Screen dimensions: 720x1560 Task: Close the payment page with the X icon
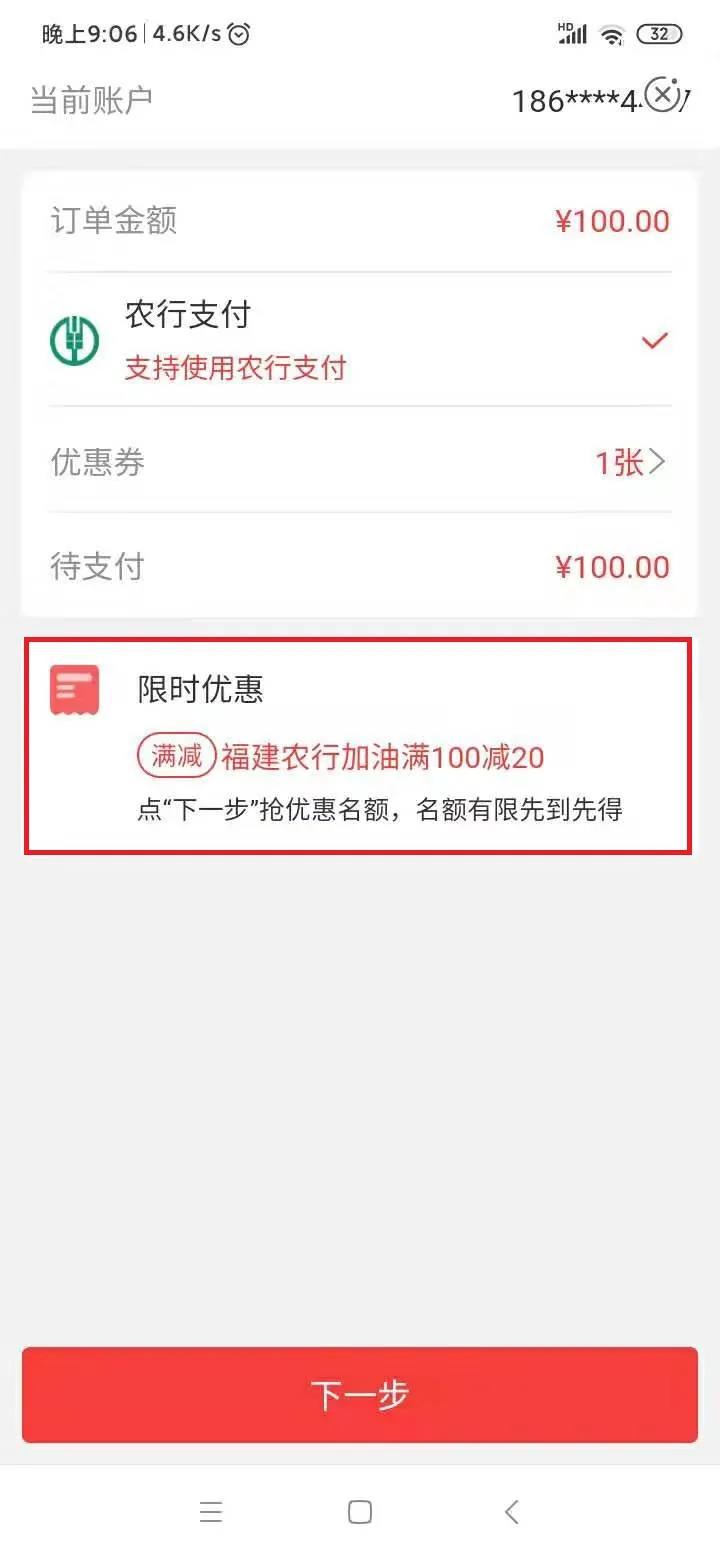[x=663, y=94]
